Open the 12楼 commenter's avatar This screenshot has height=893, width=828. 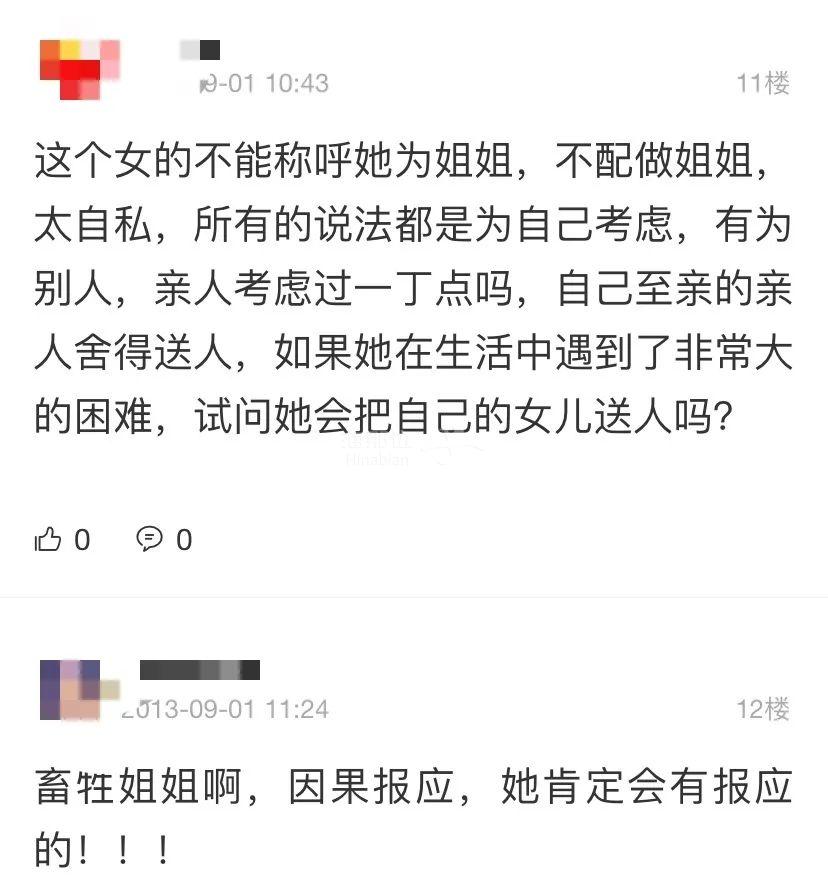[79, 690]
